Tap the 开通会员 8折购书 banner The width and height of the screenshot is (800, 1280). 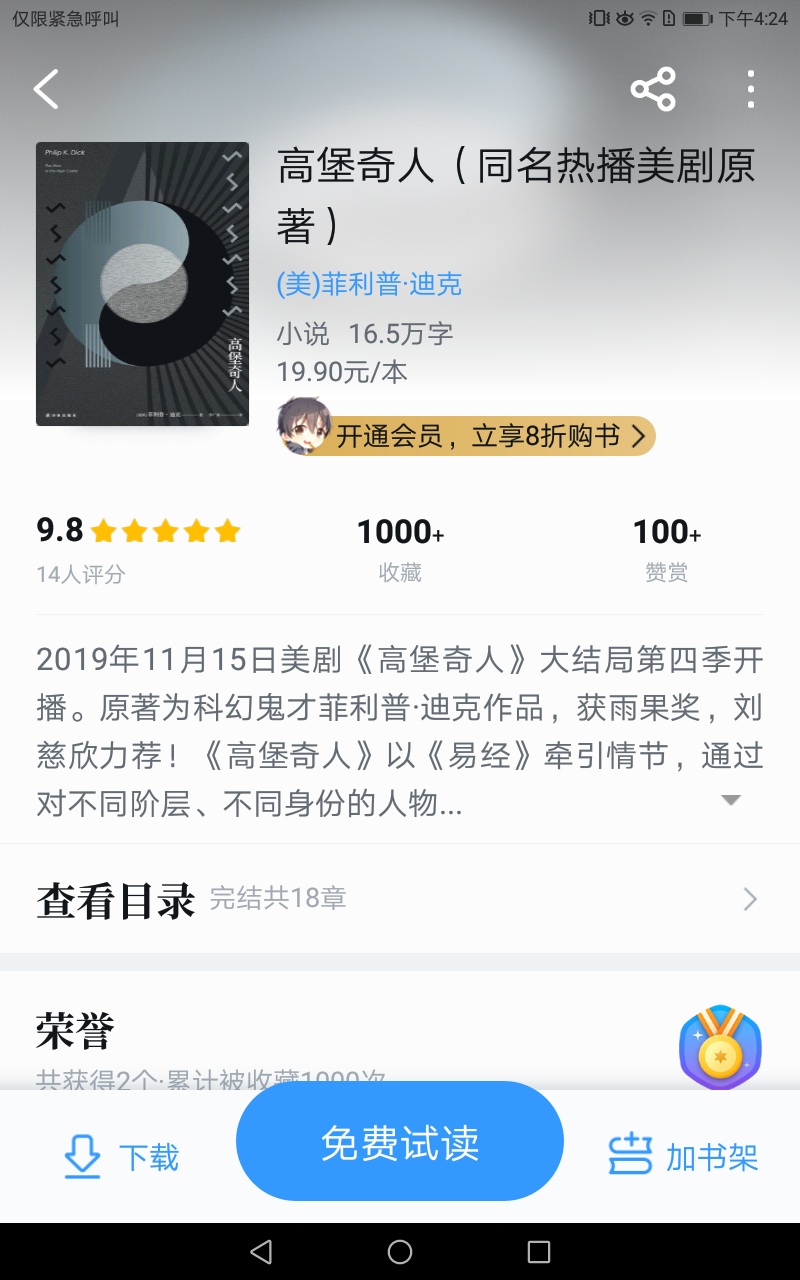[x=478, y=436]
